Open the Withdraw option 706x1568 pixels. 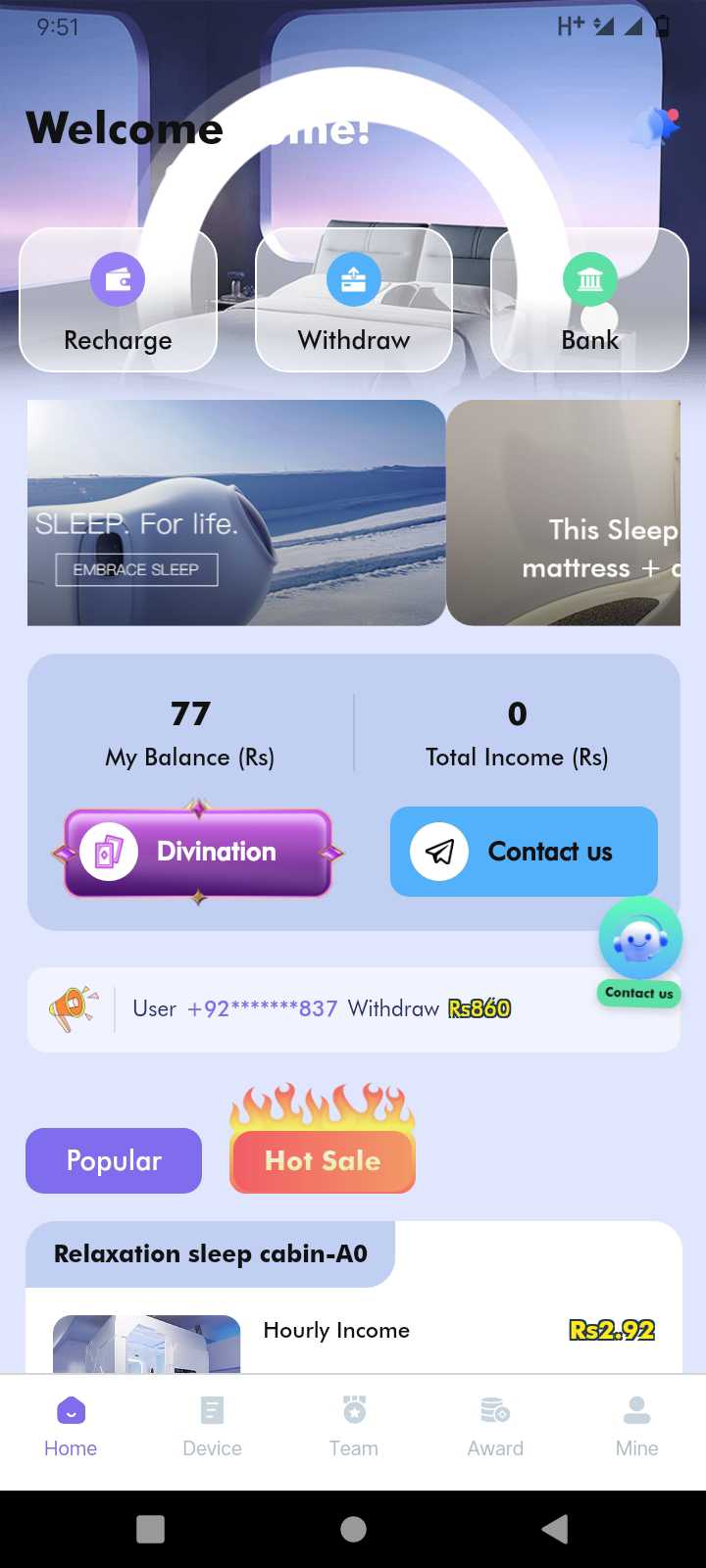click(x=354, y=300)
